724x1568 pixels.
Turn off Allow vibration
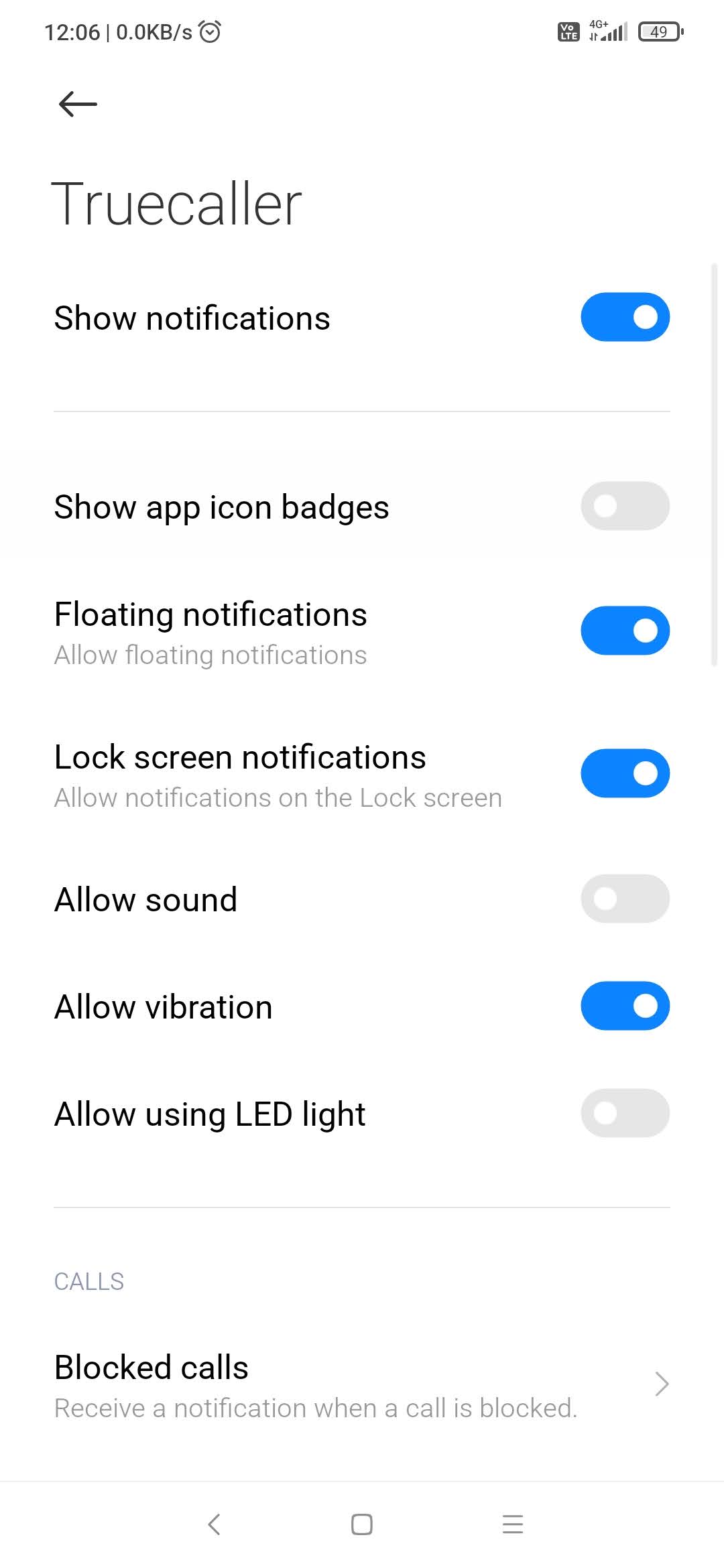pos(625,1006)
